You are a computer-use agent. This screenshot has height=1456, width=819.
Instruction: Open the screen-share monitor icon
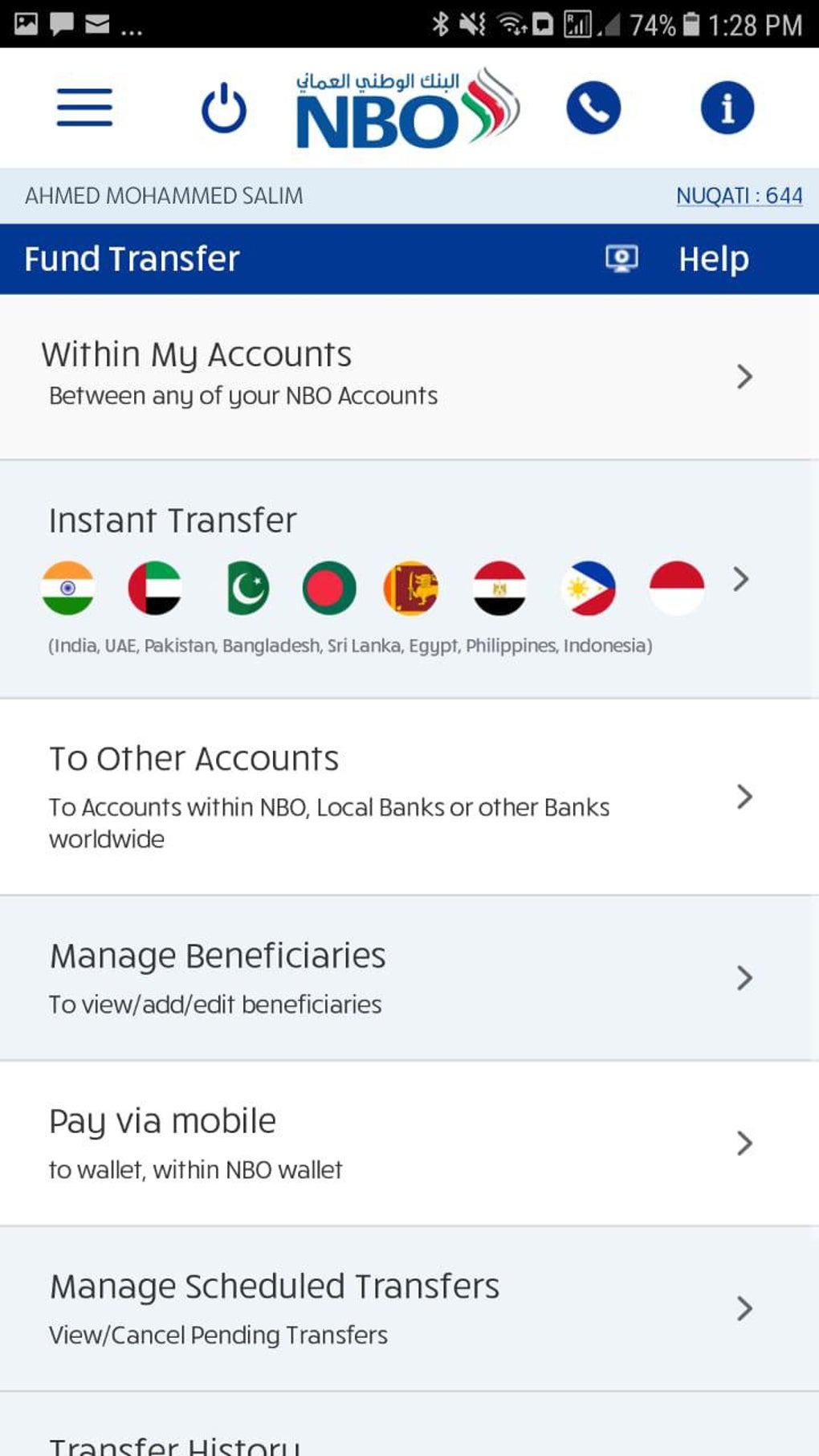click(619, 258)
